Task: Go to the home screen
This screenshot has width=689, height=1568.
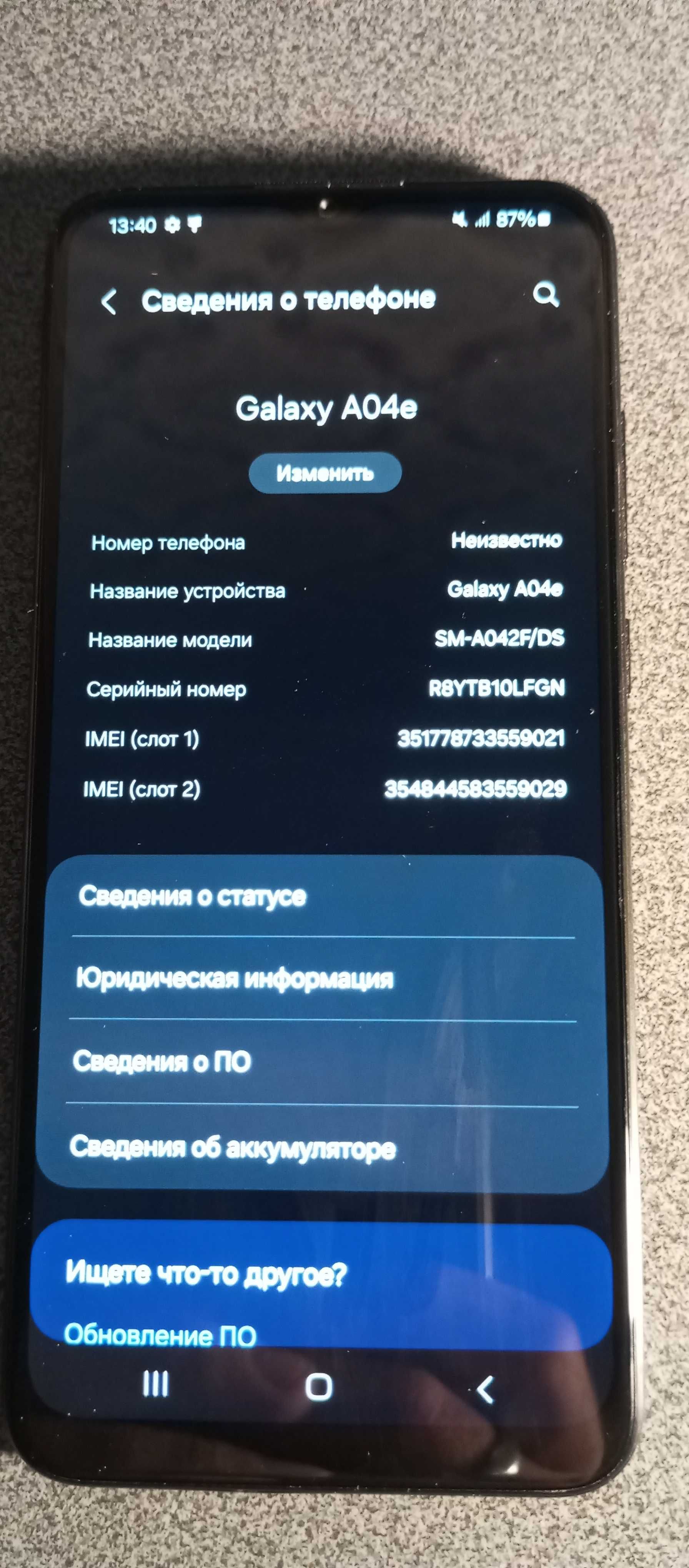Action: coord(319,1387)
